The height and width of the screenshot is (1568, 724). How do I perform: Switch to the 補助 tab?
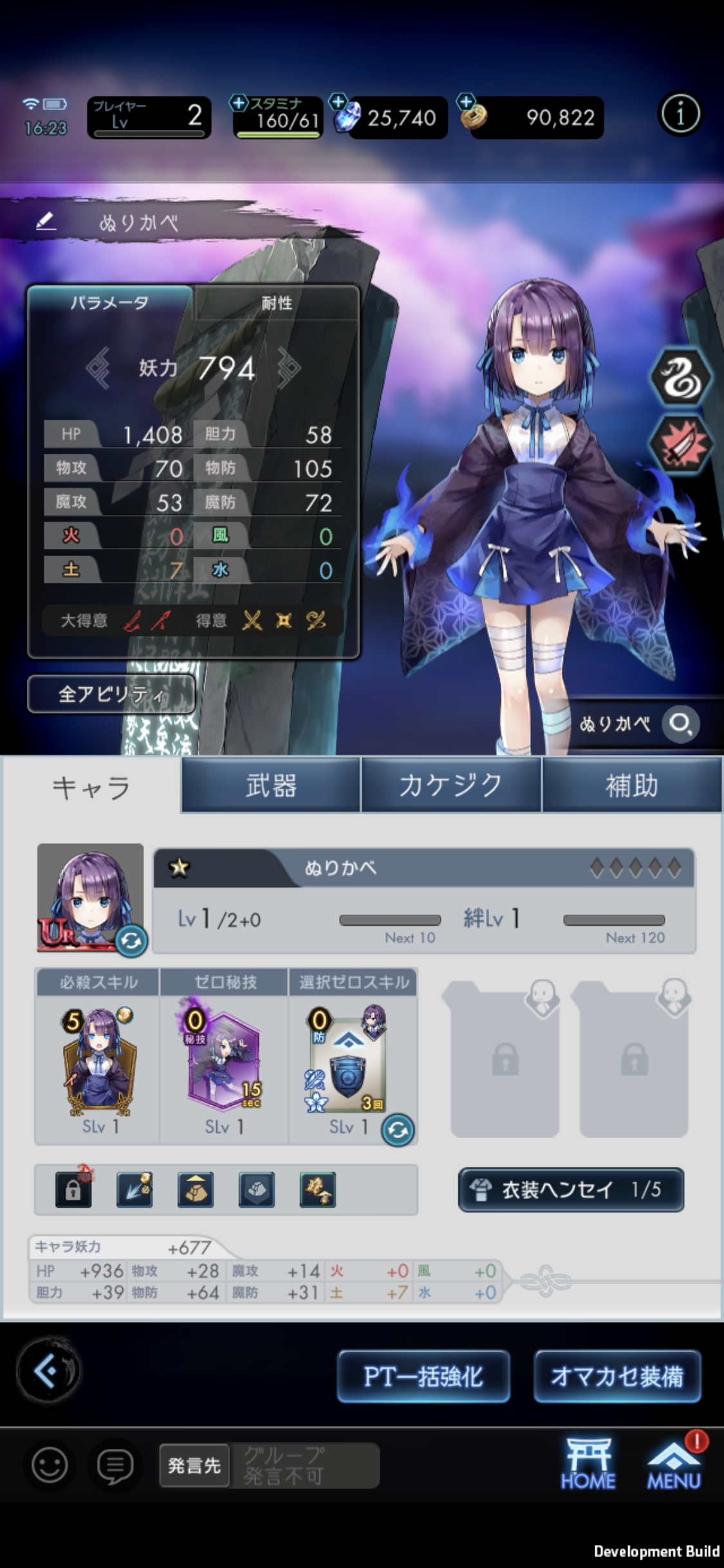click(632, 786)
